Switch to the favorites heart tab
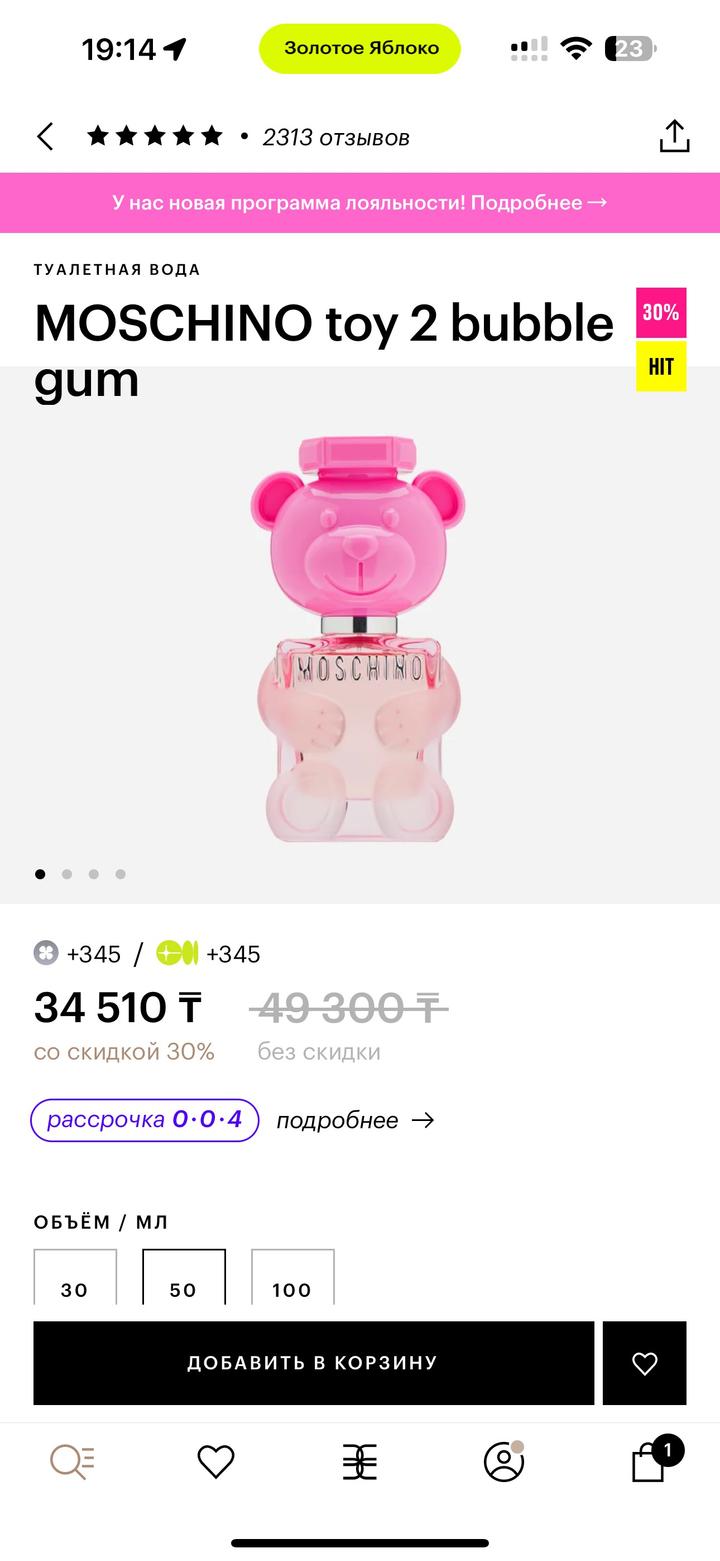Viewport: 720px width, 1561px height. (215, 1462)
